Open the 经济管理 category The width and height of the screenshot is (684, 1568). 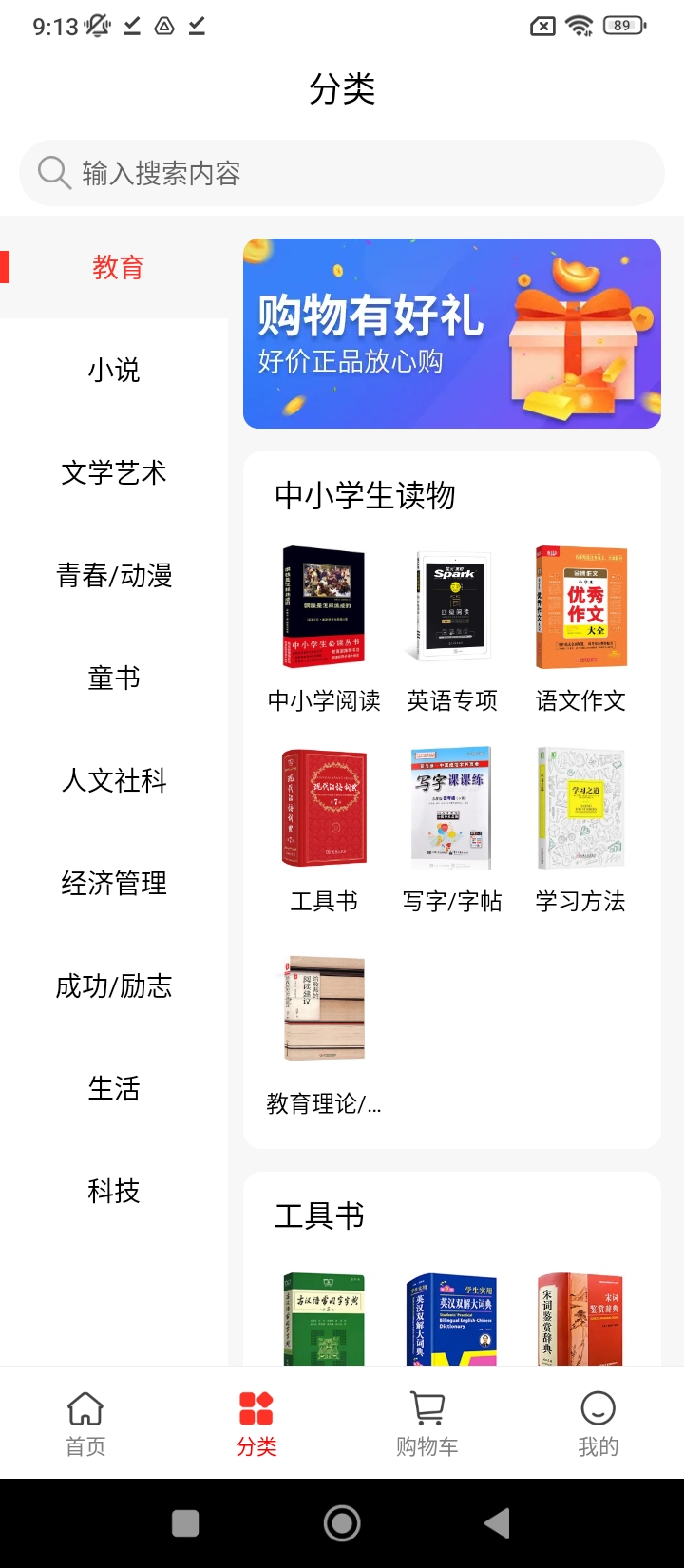[114, 883]
